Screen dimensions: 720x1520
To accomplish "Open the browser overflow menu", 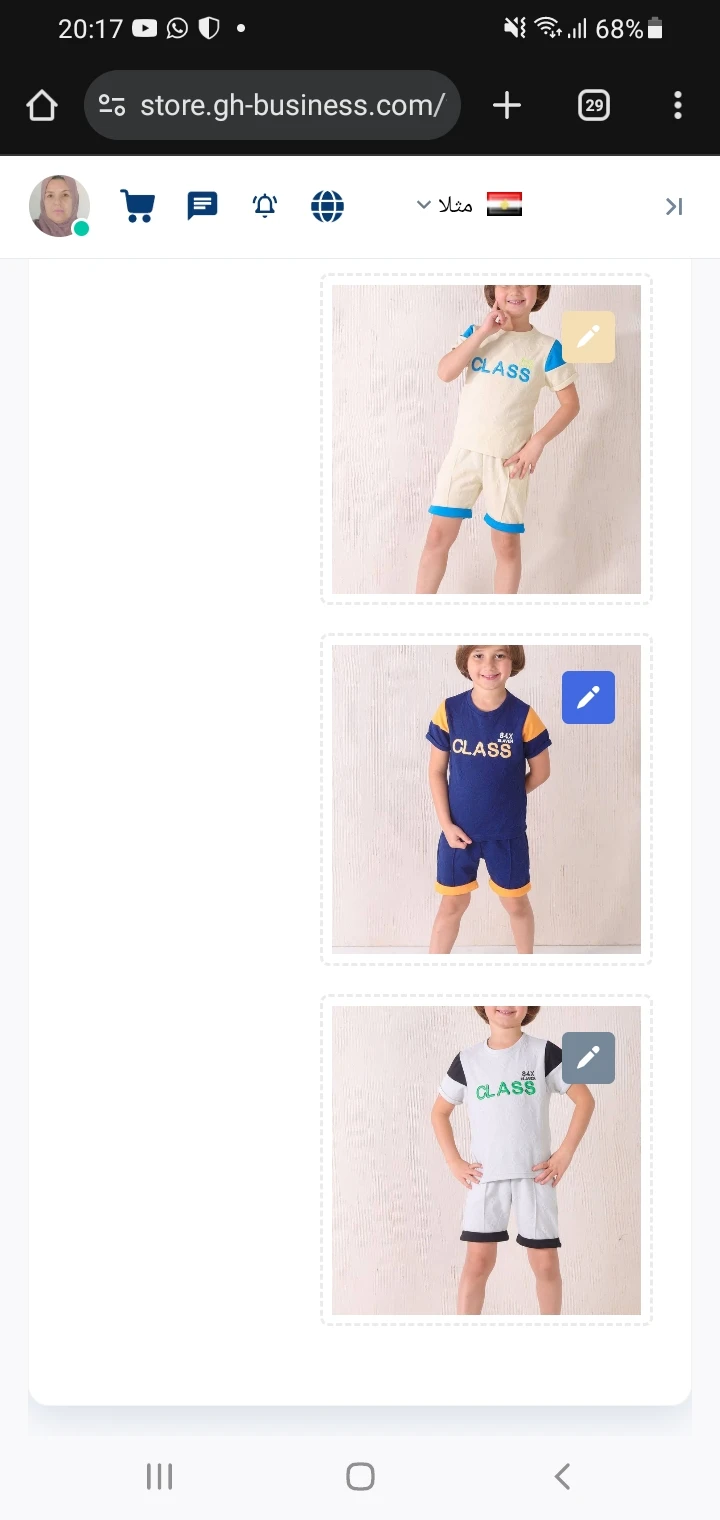I will click(678, 105).
